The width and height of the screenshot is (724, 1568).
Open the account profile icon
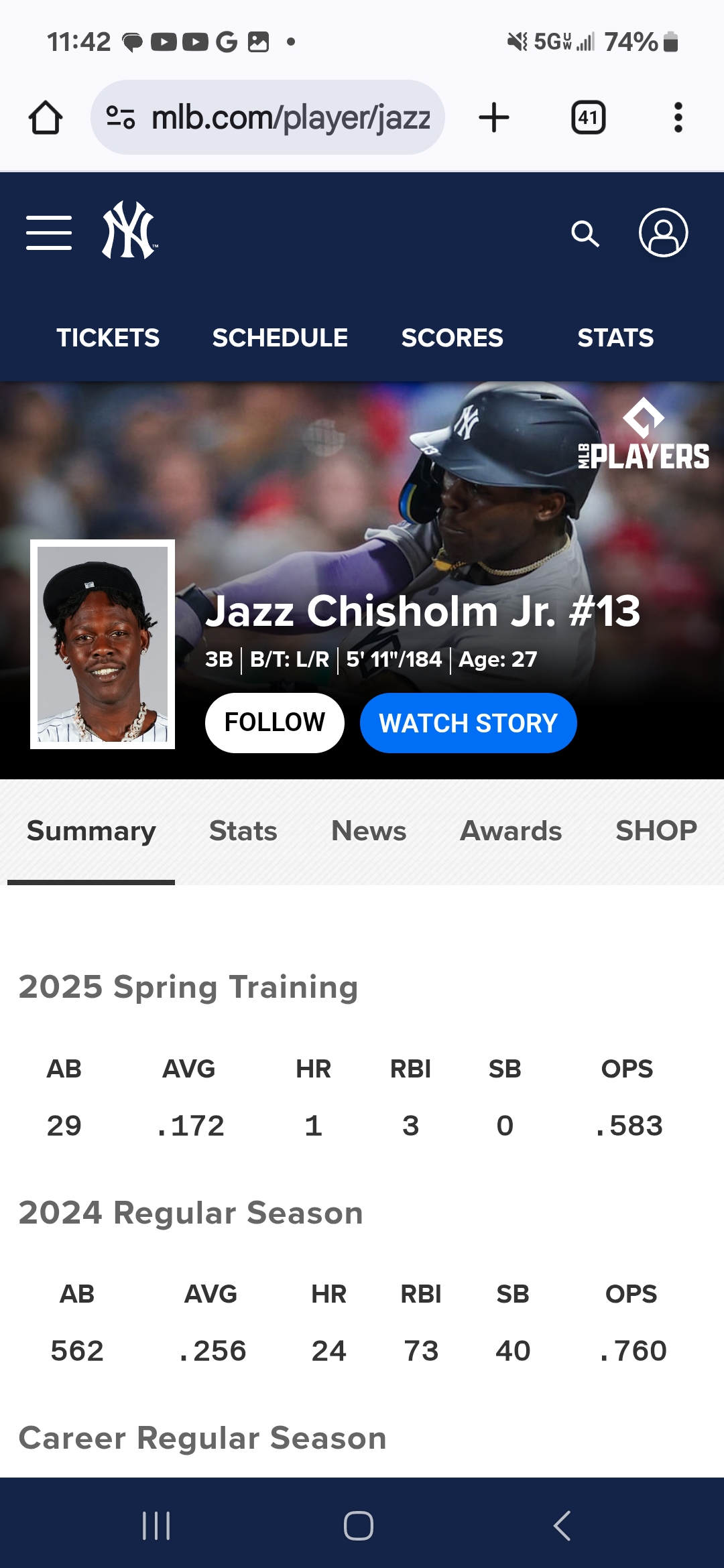(x=663, y=233)
